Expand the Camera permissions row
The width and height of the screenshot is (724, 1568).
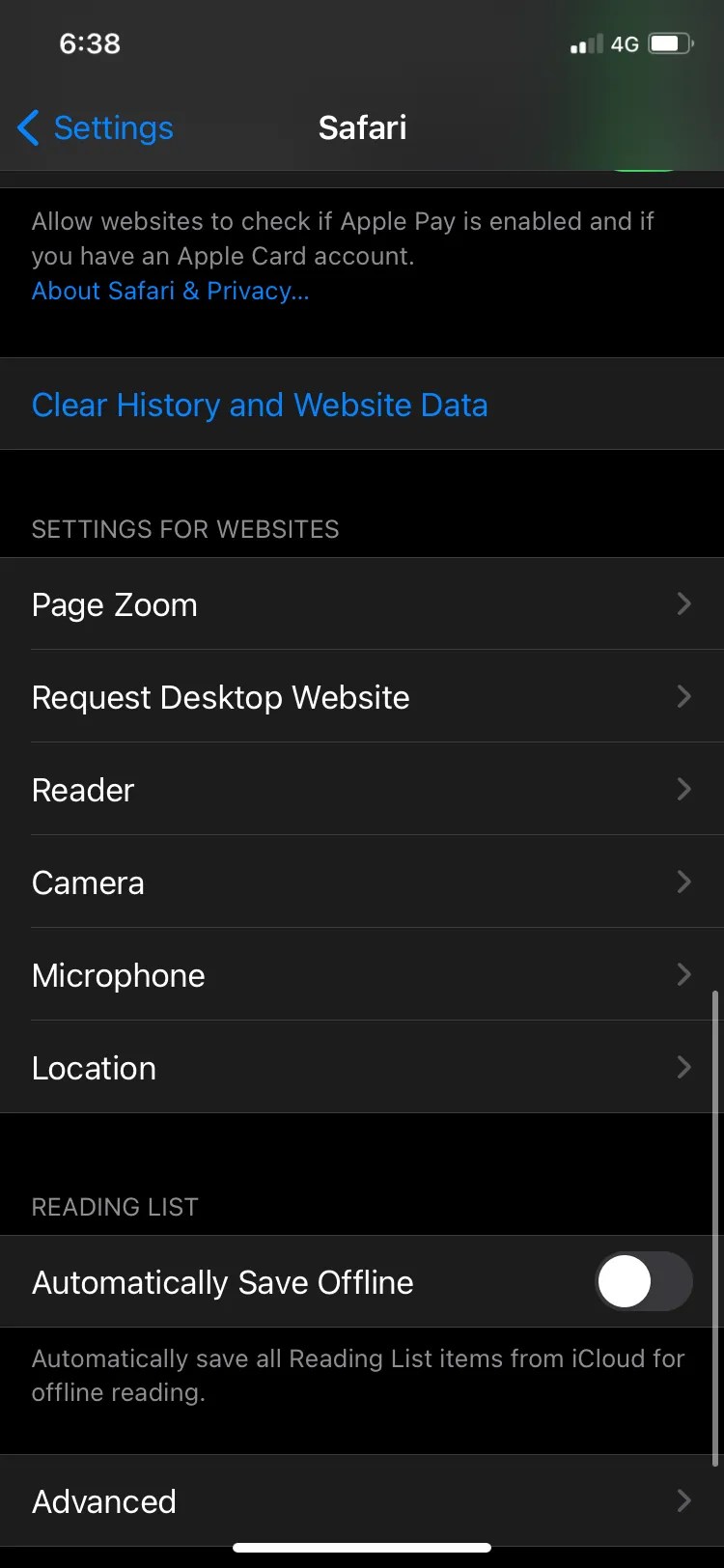pyautogui.click(x=362, y=882)
